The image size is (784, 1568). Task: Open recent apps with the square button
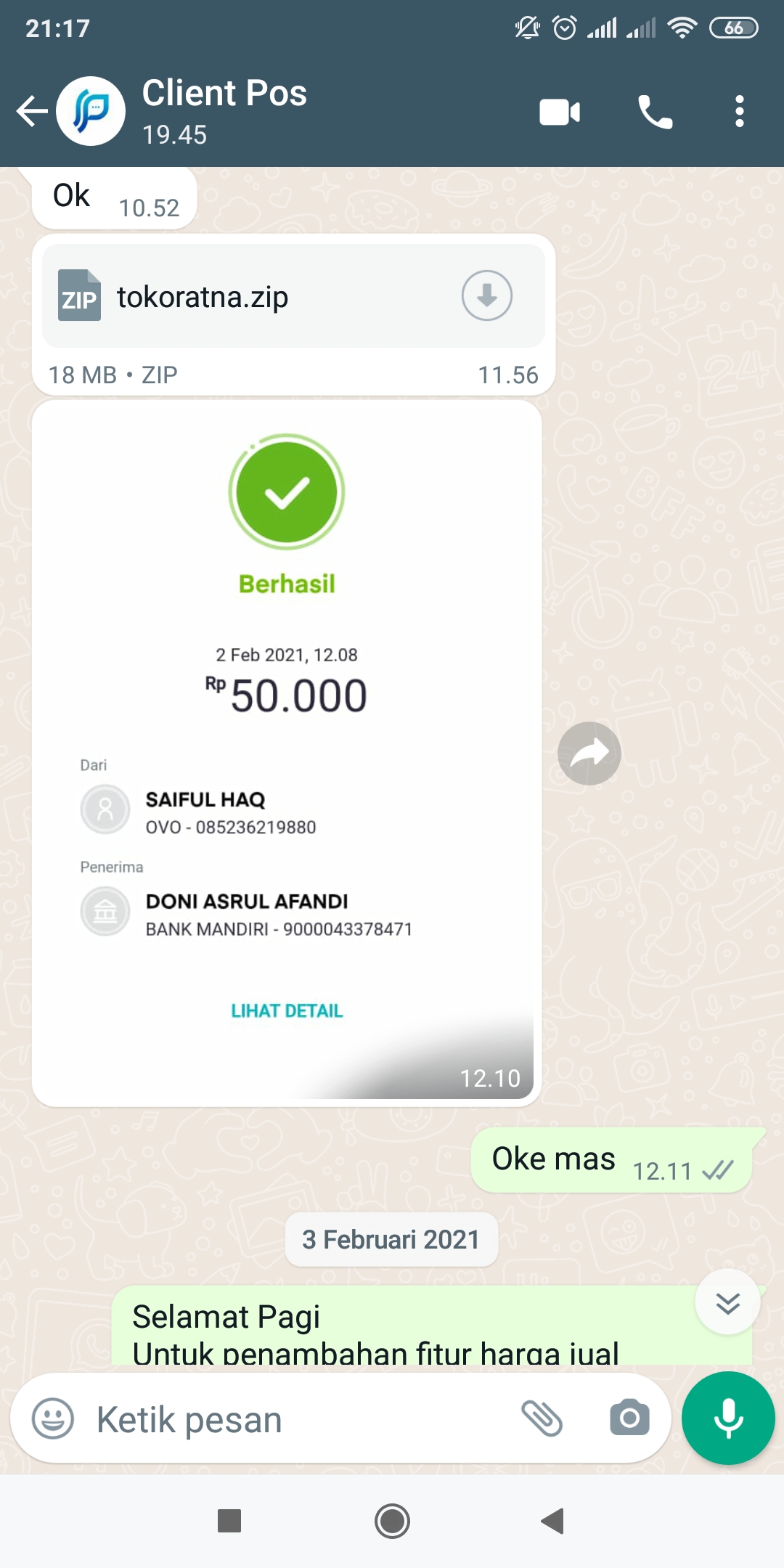click(x=229, y=1521)
